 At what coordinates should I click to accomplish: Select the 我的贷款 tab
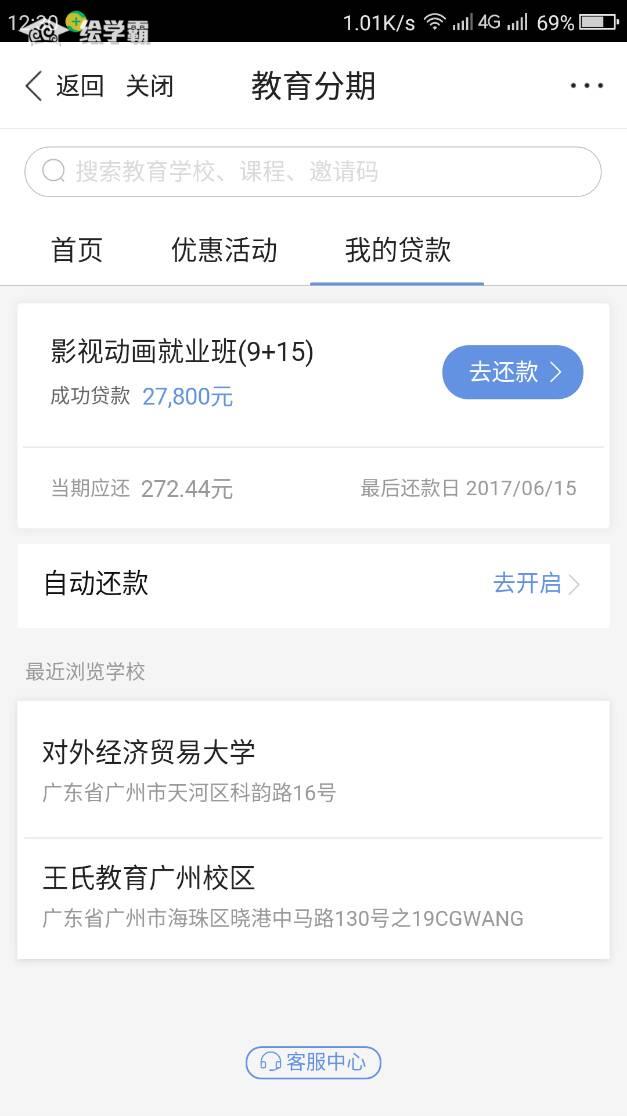click(x=397, y=250)
